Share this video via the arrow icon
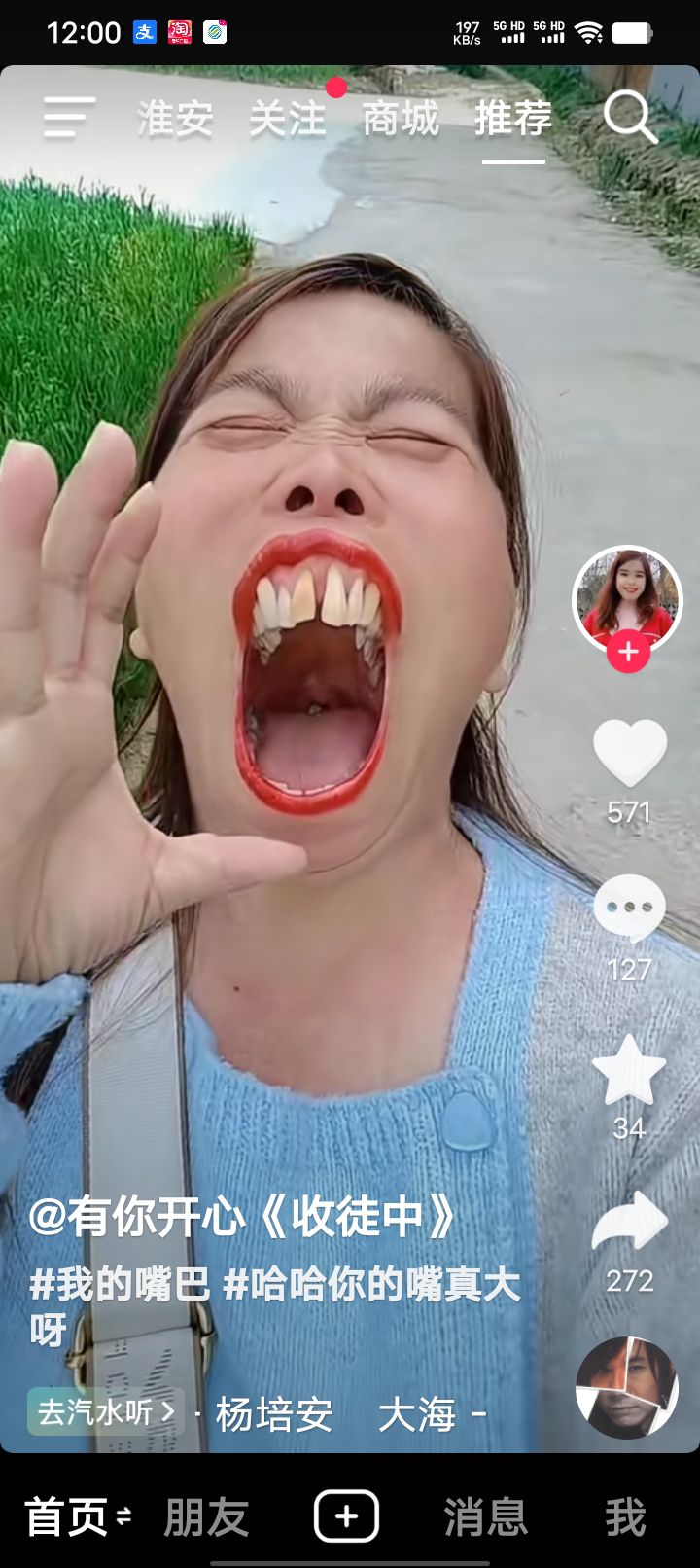 click(x=629, y=1222)
